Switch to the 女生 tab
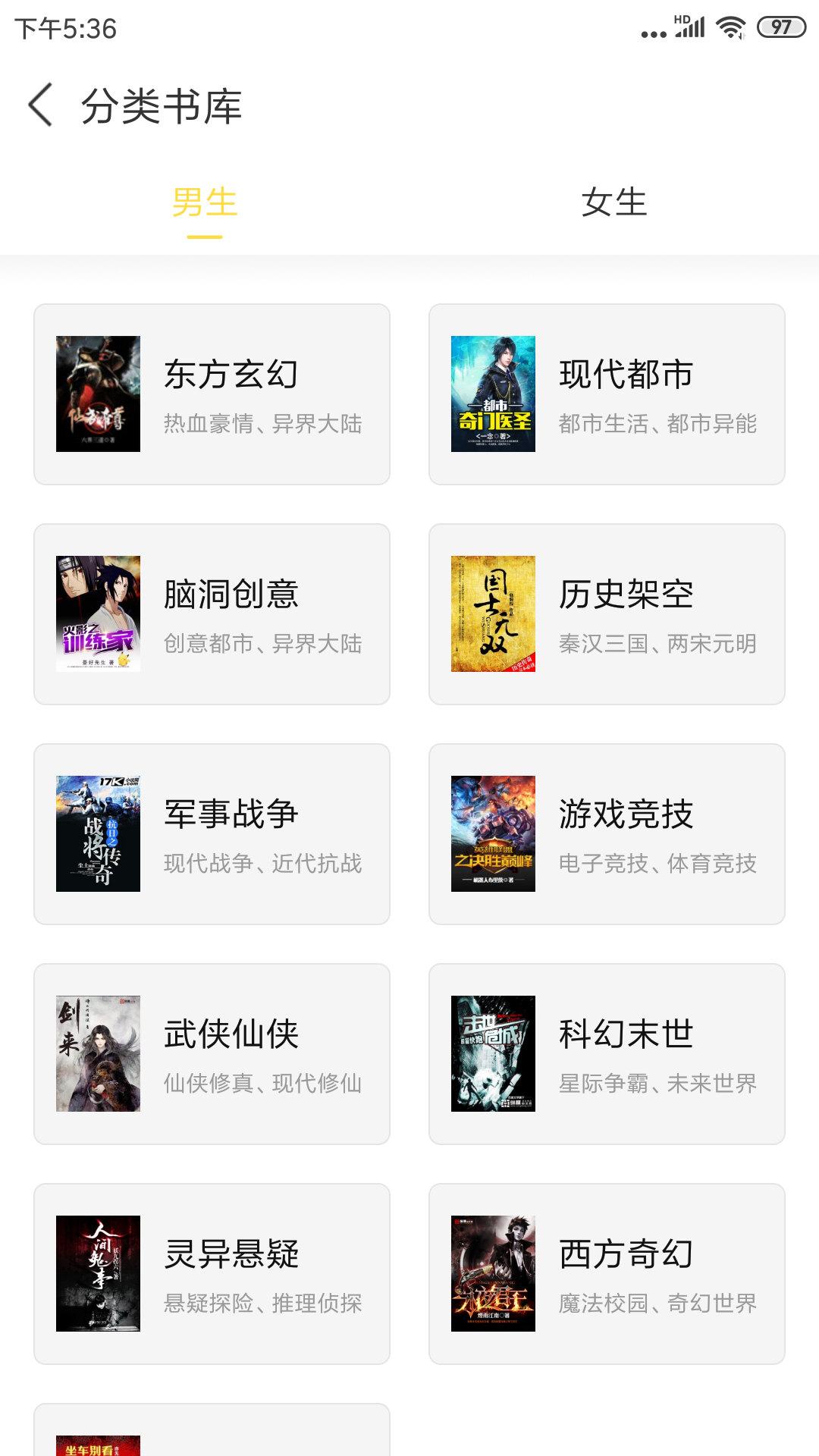The width and height of the screenshot is (819, 1456). [614, 203]
